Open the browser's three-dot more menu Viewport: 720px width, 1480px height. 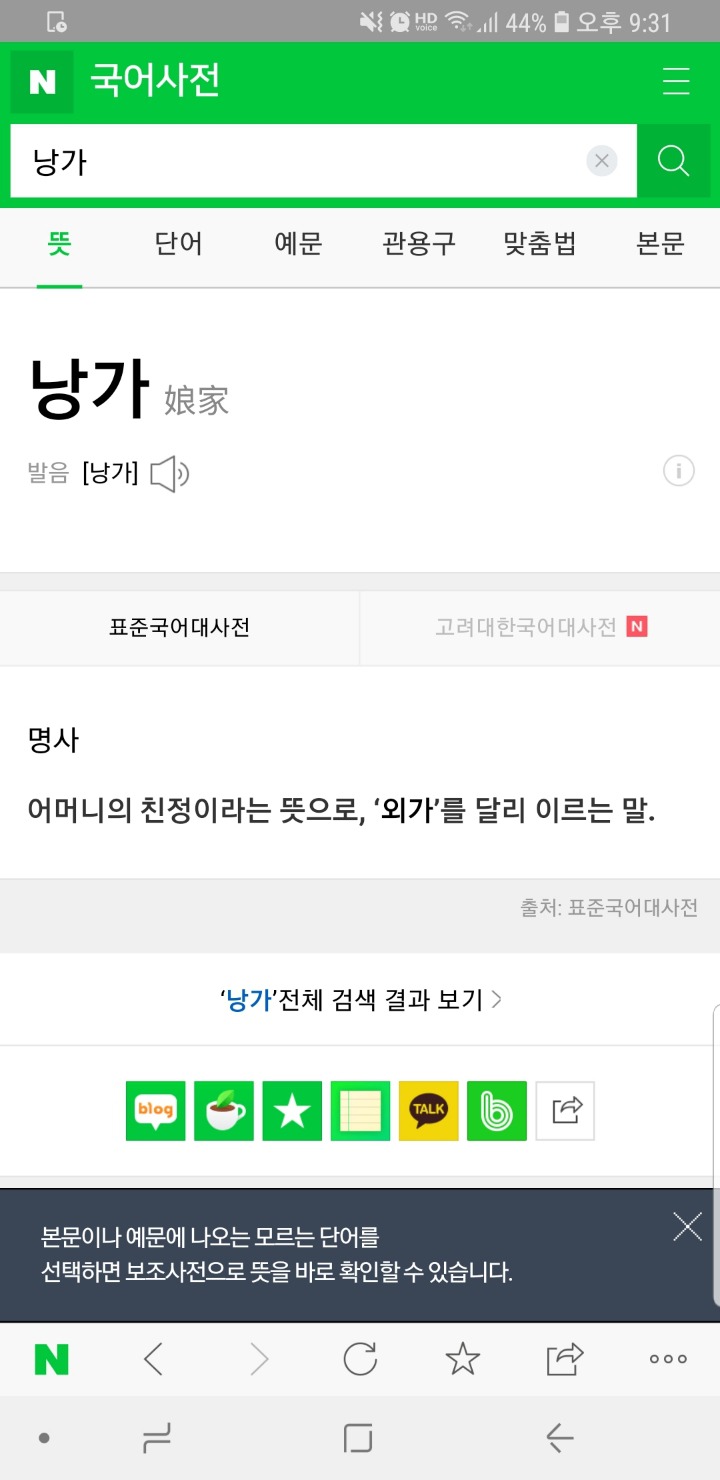(668, 1359)
